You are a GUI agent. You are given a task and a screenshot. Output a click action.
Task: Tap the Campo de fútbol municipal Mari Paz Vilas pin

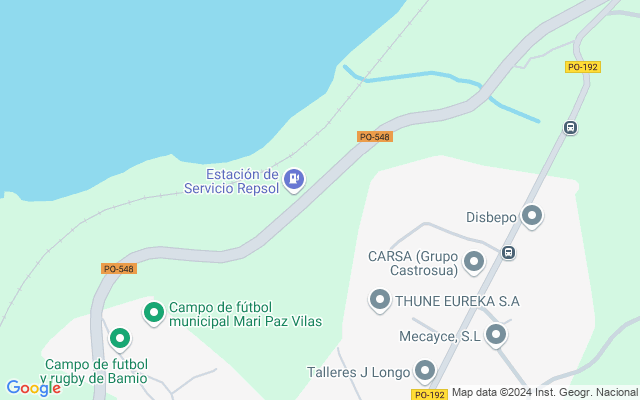point(154,313)
